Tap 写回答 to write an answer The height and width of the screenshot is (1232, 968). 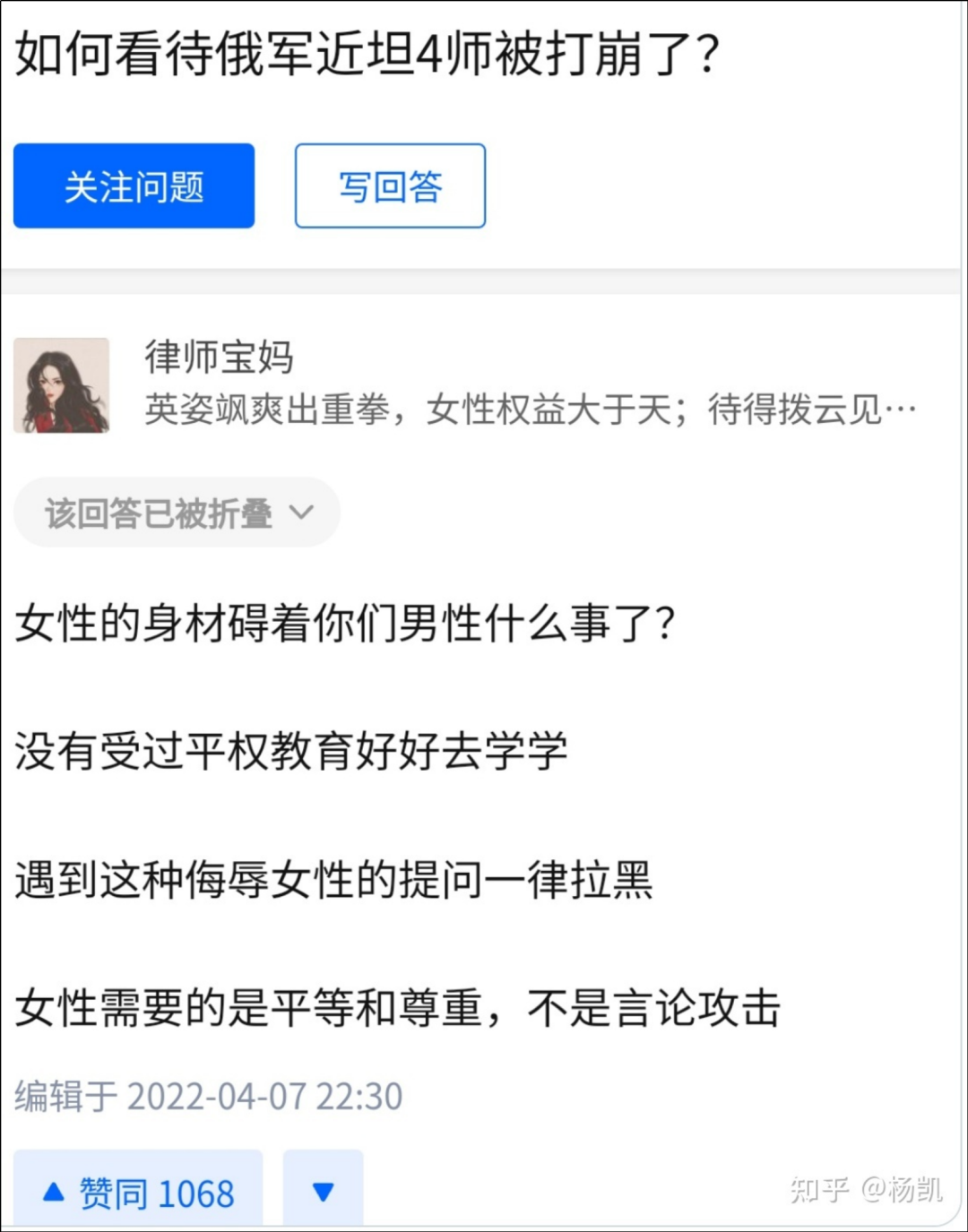click(x=390, y=186)
